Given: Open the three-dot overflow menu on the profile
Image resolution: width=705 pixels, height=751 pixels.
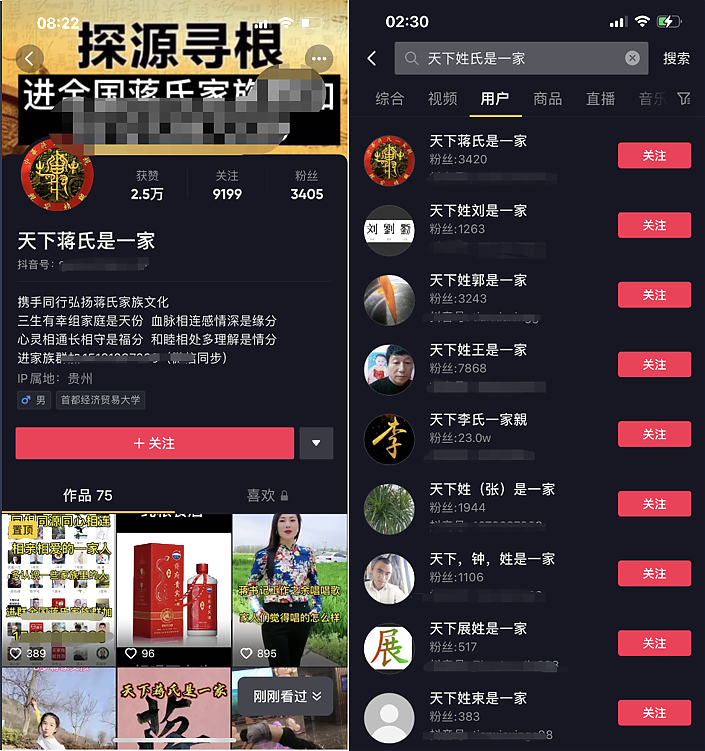Looking at the screenshot, I should coord(320,58).
